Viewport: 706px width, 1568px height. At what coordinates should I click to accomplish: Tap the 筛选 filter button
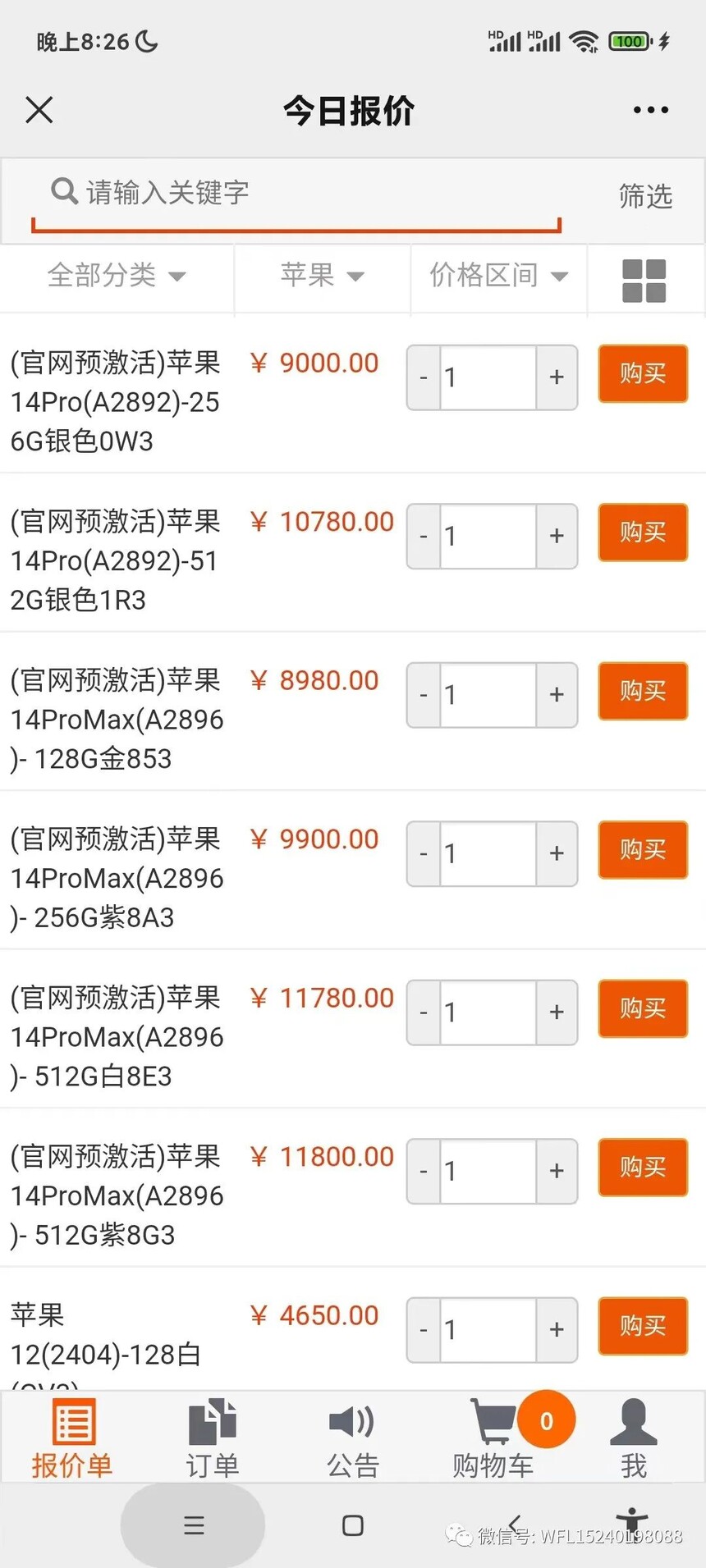tap(645, 196)
